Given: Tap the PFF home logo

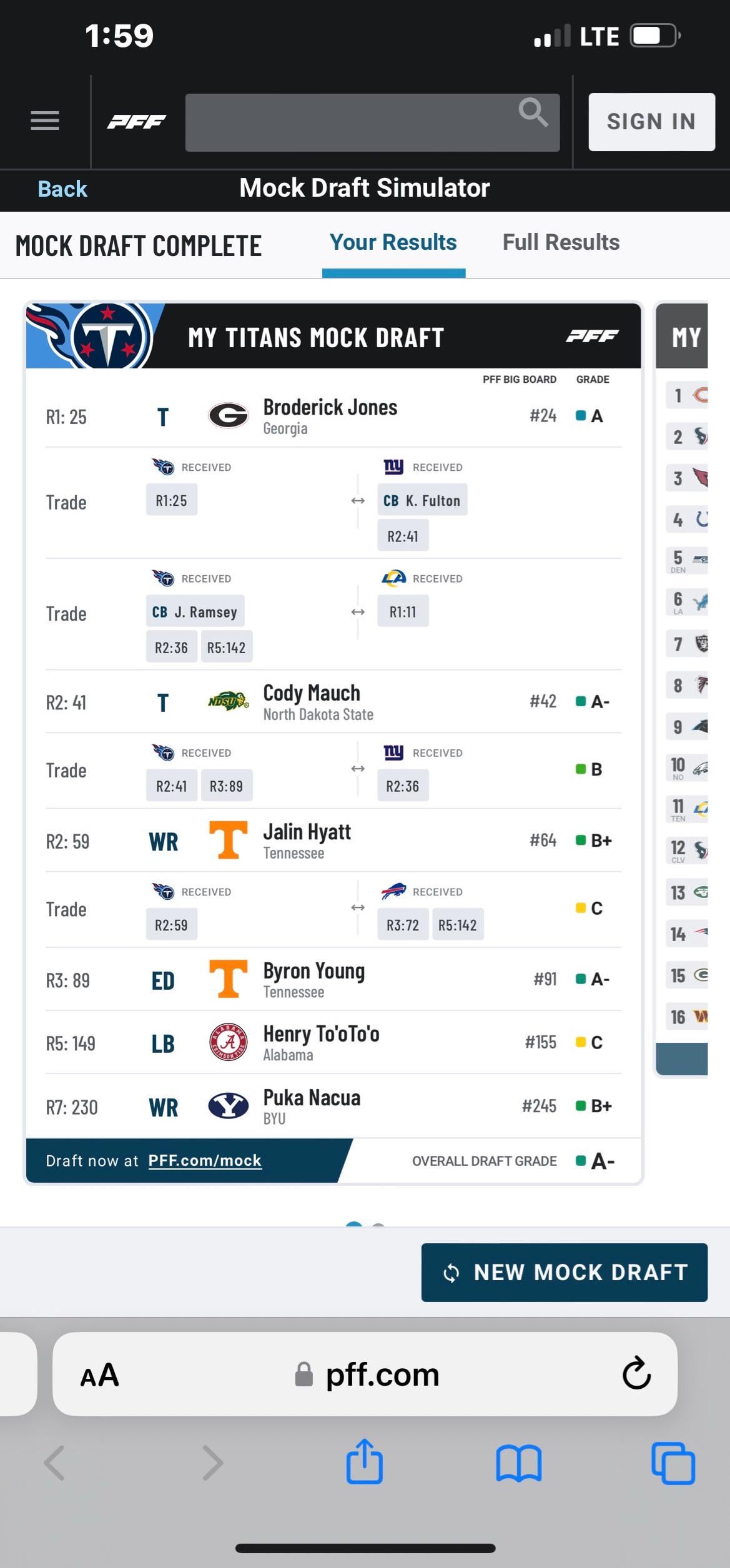Looking at the screenshot, I should pyautogui.click(x=137, y=122).
